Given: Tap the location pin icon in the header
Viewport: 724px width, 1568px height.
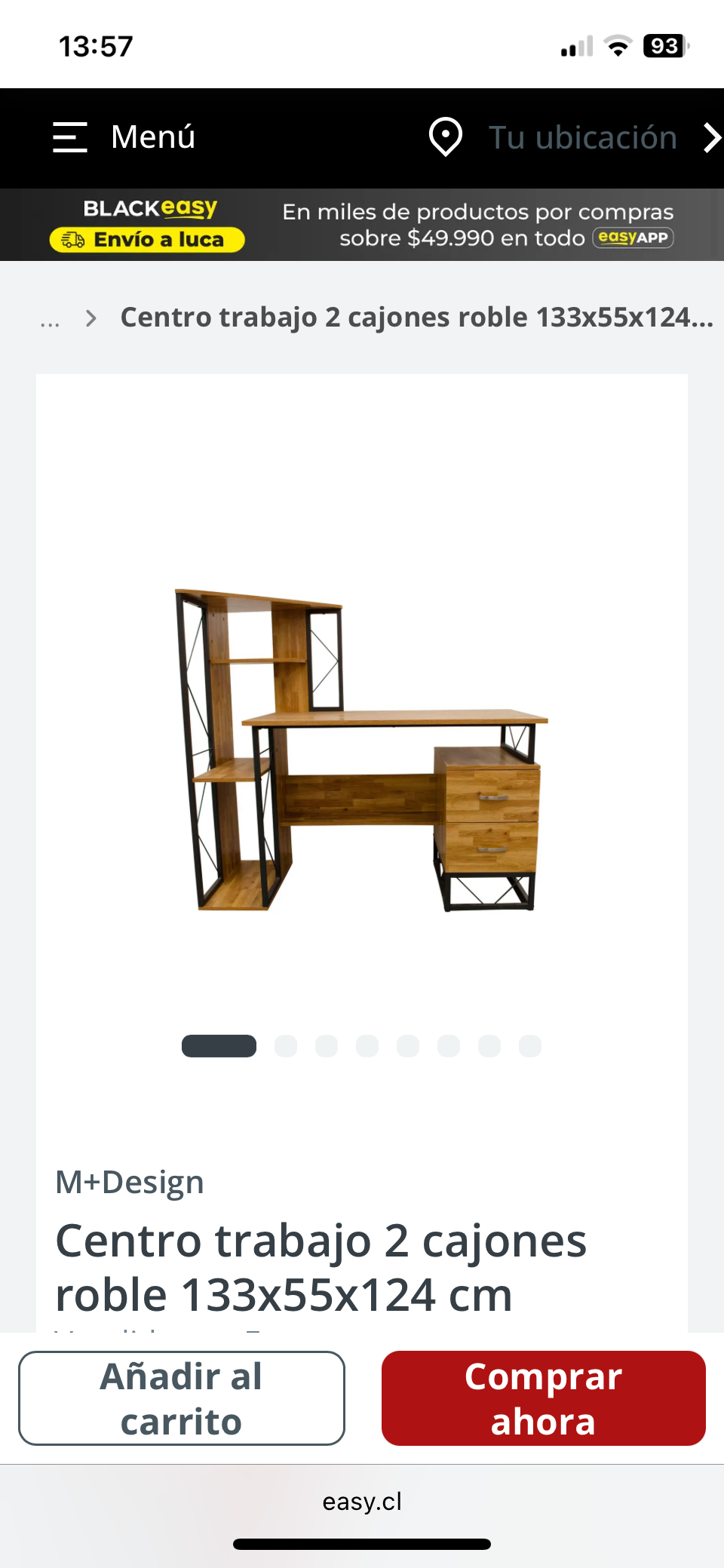Looking at the screenshot, I should (445, 137).
